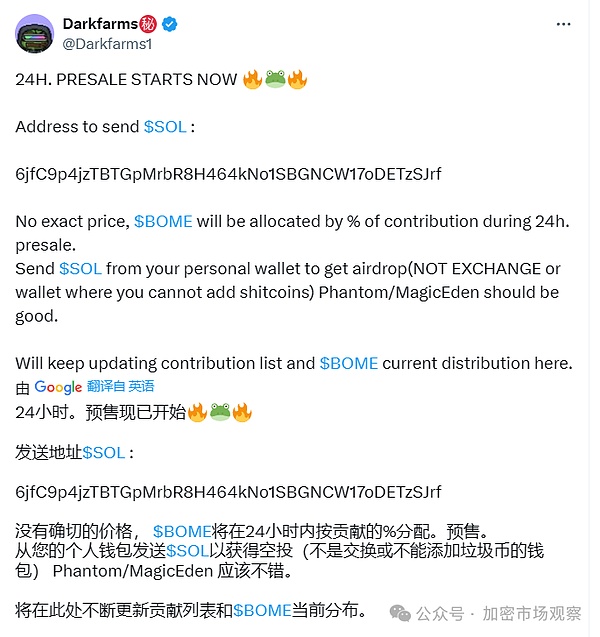Open $BOME link before 'current distribution here'
Screen dimensions: 600x637
[349, 363]
